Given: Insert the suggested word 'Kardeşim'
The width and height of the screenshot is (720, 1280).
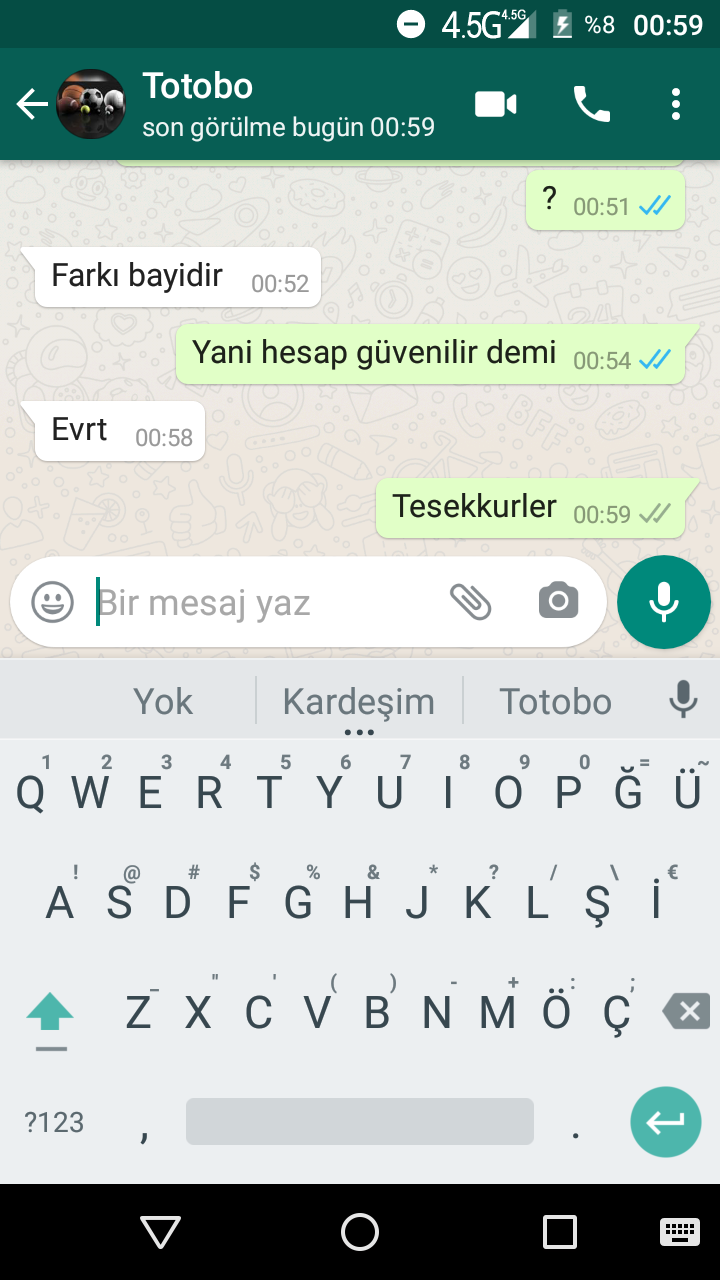Looking at the screenshot, I should click(359, 701).
